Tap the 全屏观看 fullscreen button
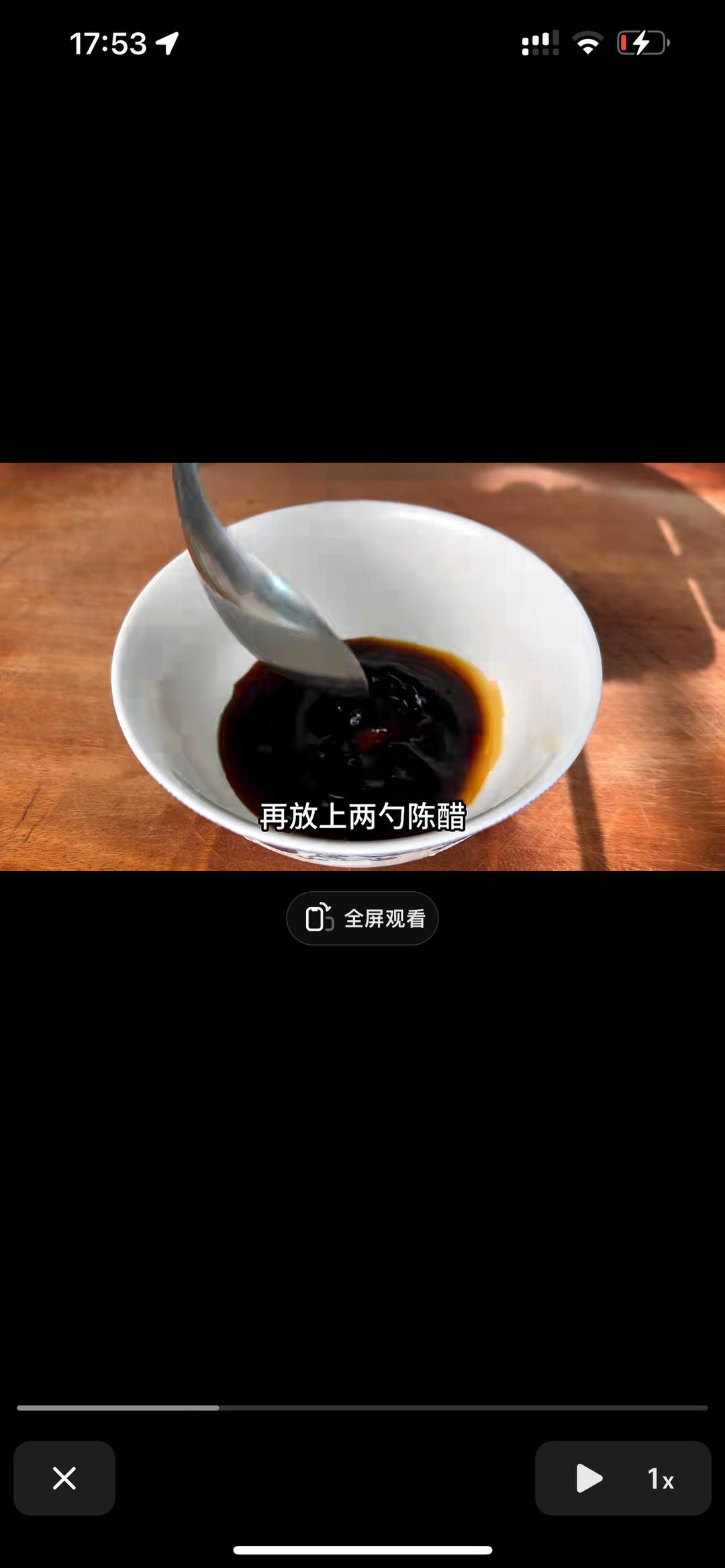Screen dimensions: 725x1568 [x=362, y=918]
